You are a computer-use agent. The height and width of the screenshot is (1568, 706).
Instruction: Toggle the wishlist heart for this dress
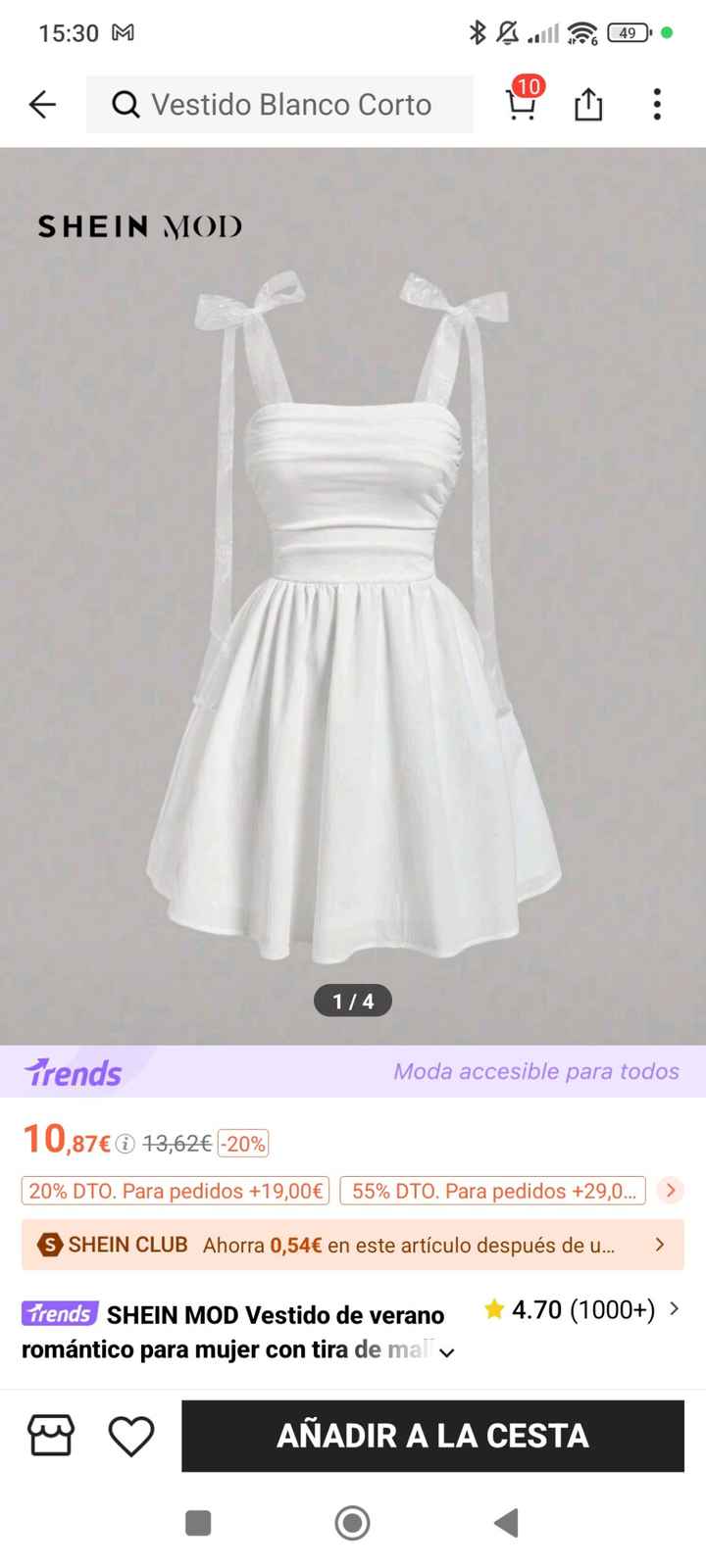click(130, 1436)
